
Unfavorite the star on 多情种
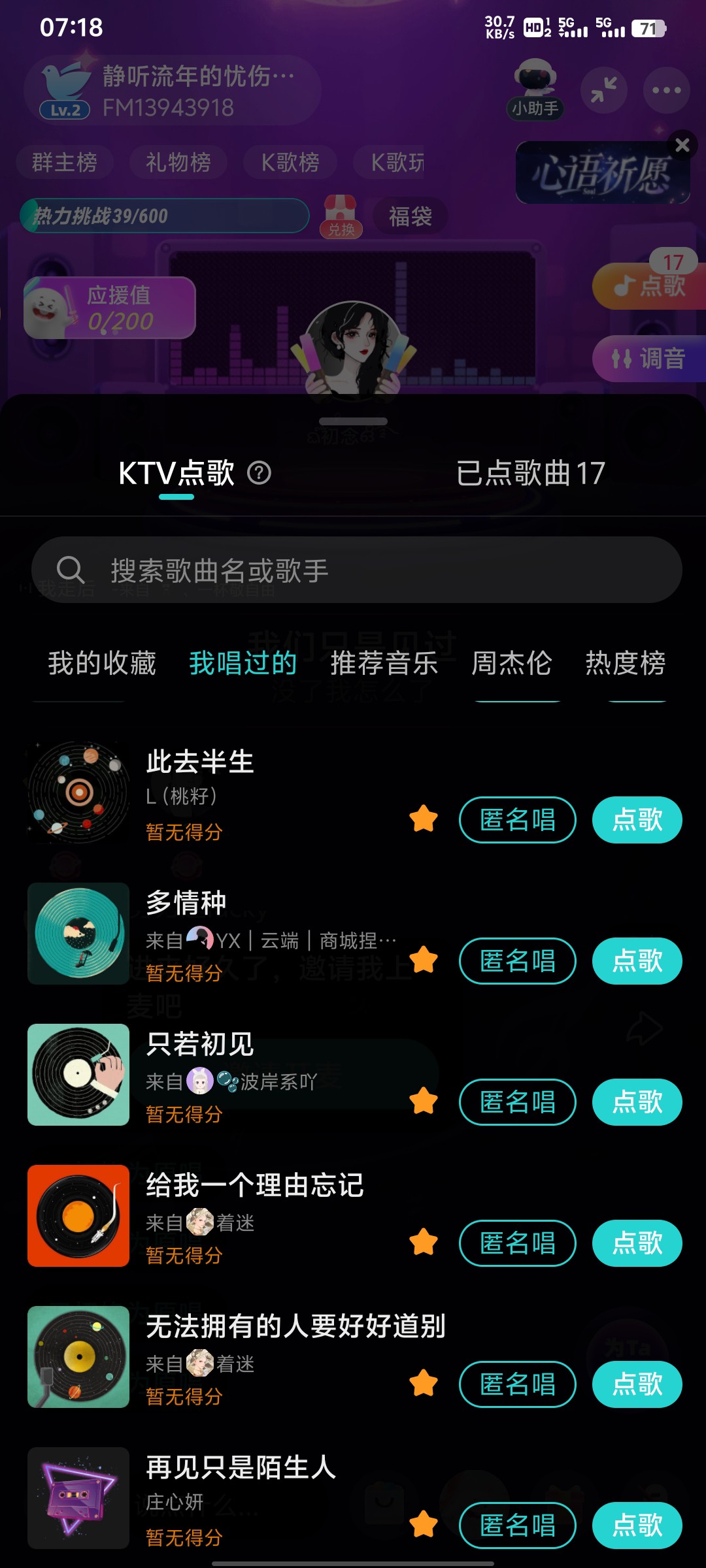tap(424, 960)
